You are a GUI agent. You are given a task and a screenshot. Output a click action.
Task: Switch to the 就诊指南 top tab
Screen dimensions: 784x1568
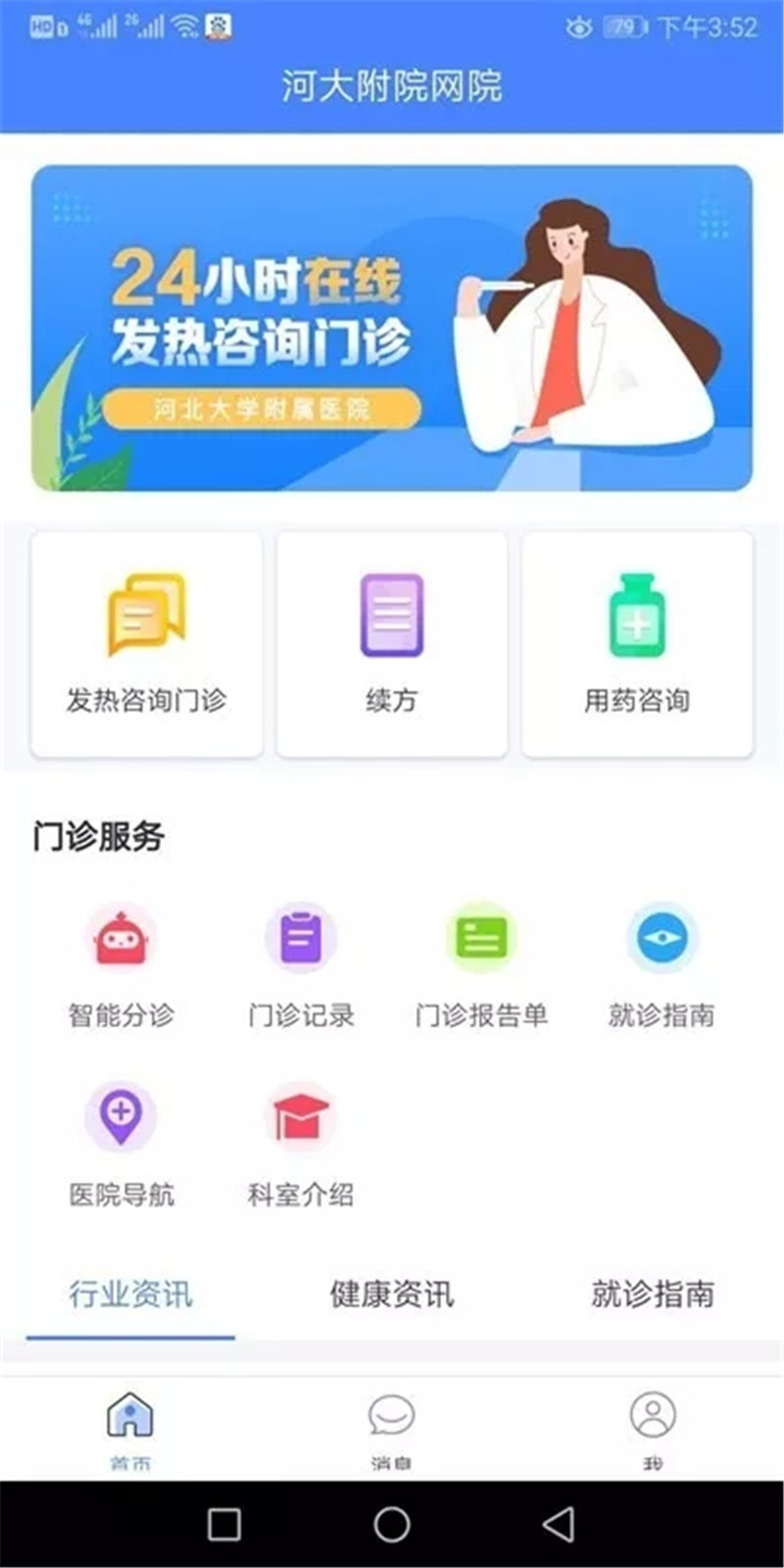click(653, 1295)
